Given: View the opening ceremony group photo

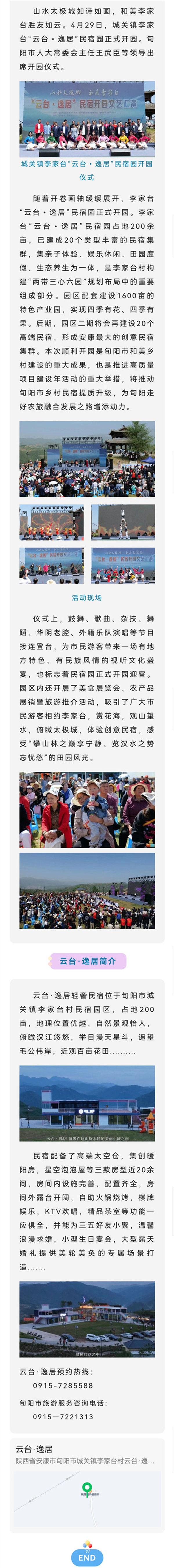Looking at the screenshot, I should (87, 119).
